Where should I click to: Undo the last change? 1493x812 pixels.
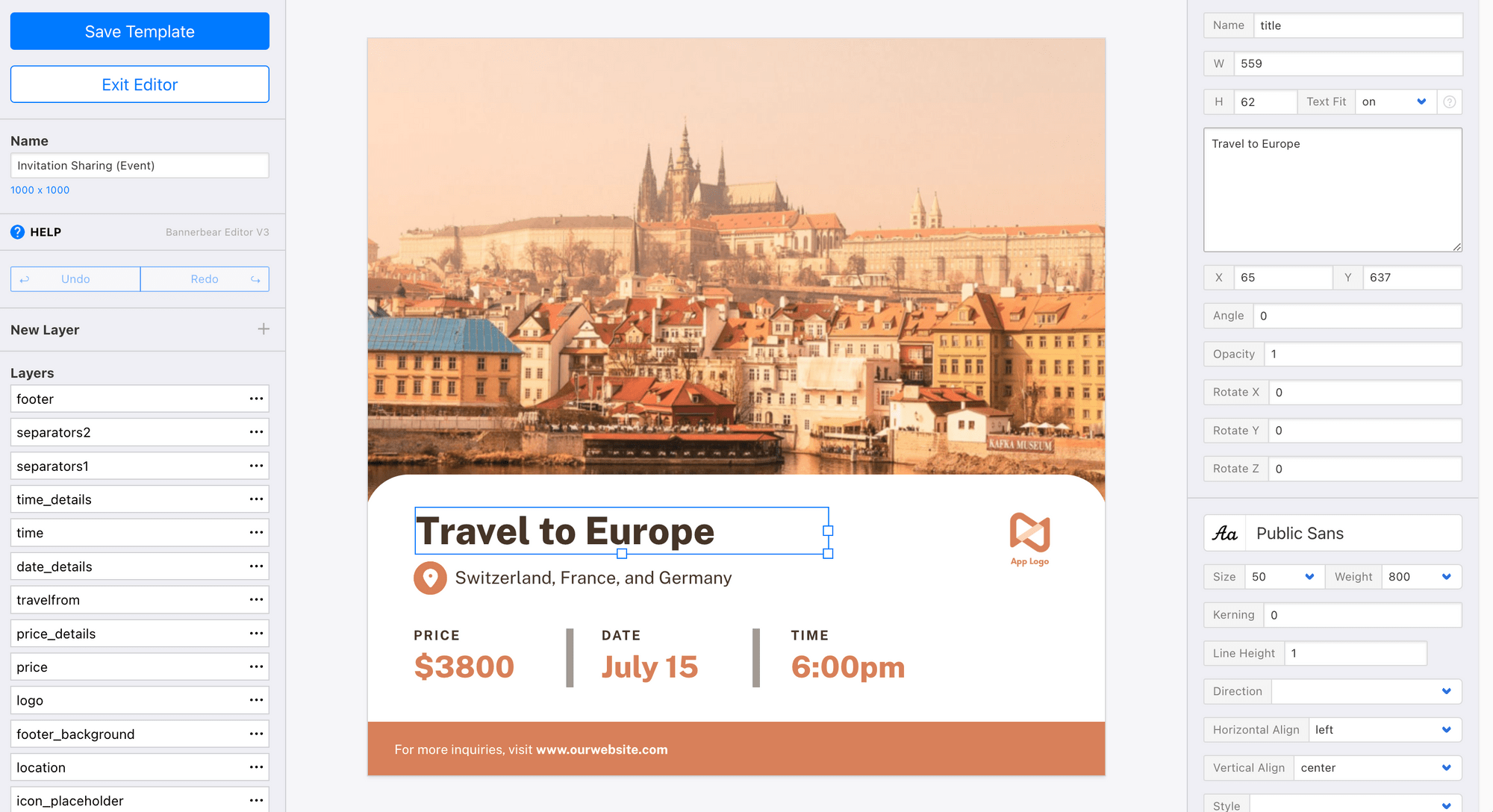(x=75, y=279)
